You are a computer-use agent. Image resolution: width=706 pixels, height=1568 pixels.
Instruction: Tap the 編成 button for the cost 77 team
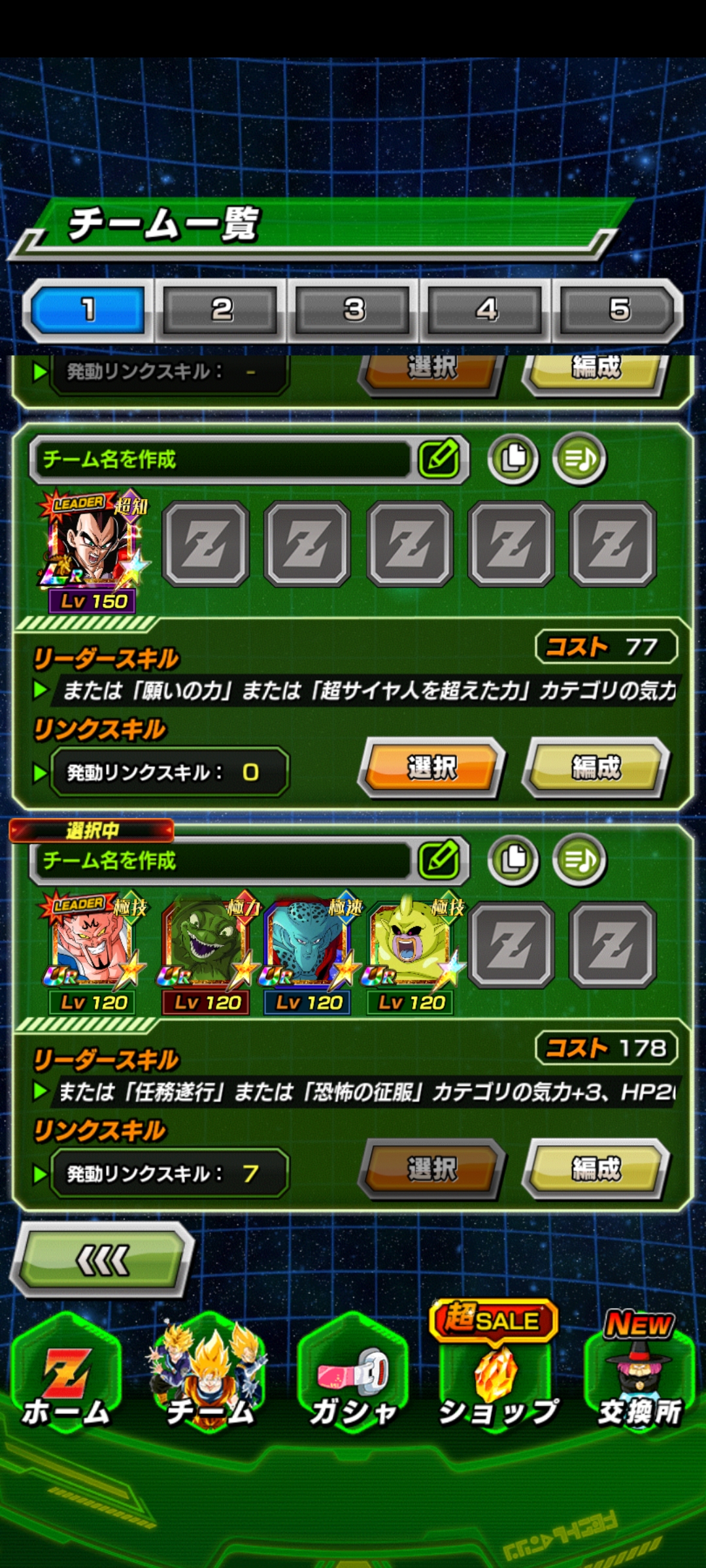[x=596, y=768]
